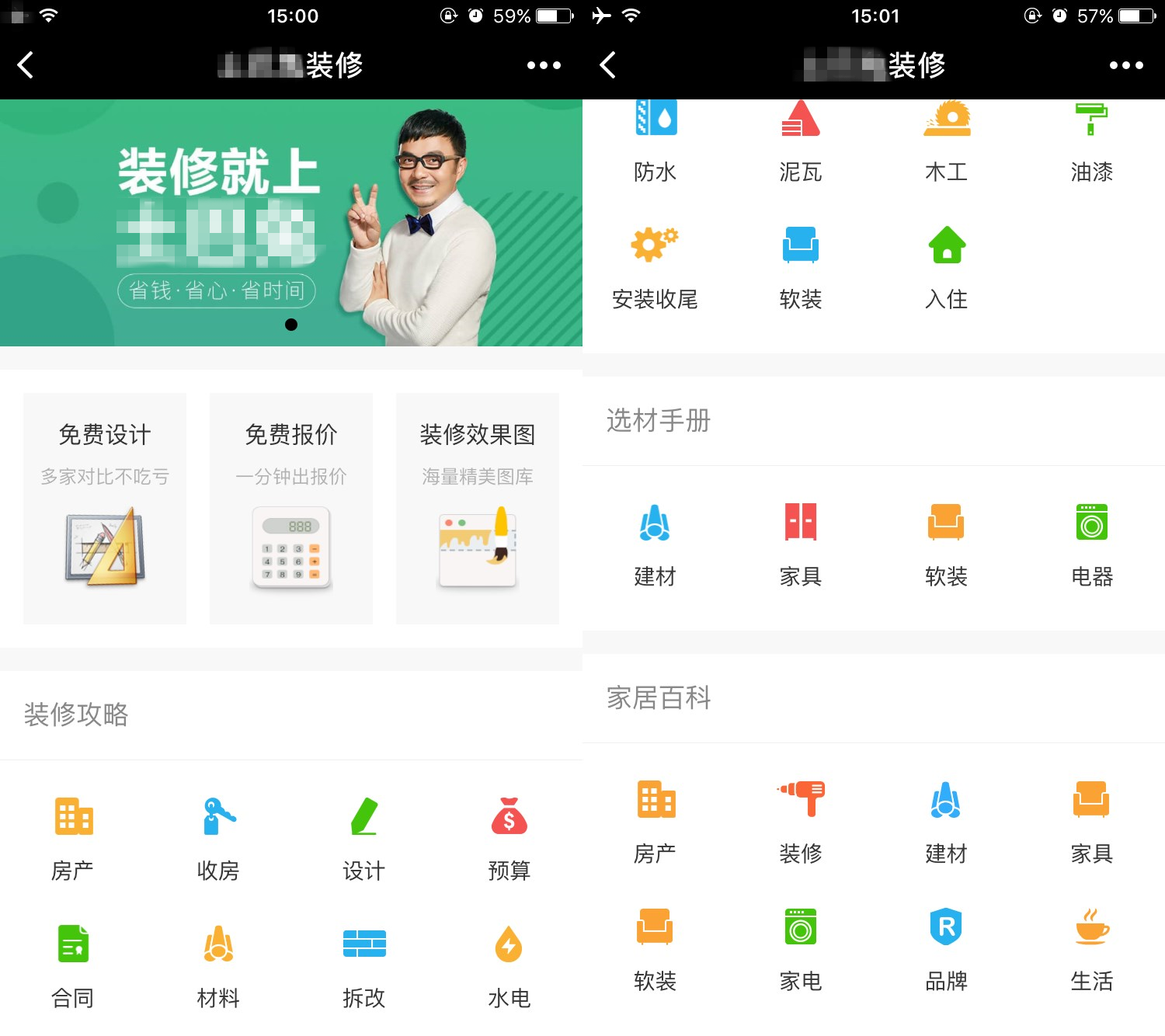Open the 免费设计 card

tap(105, 508)
